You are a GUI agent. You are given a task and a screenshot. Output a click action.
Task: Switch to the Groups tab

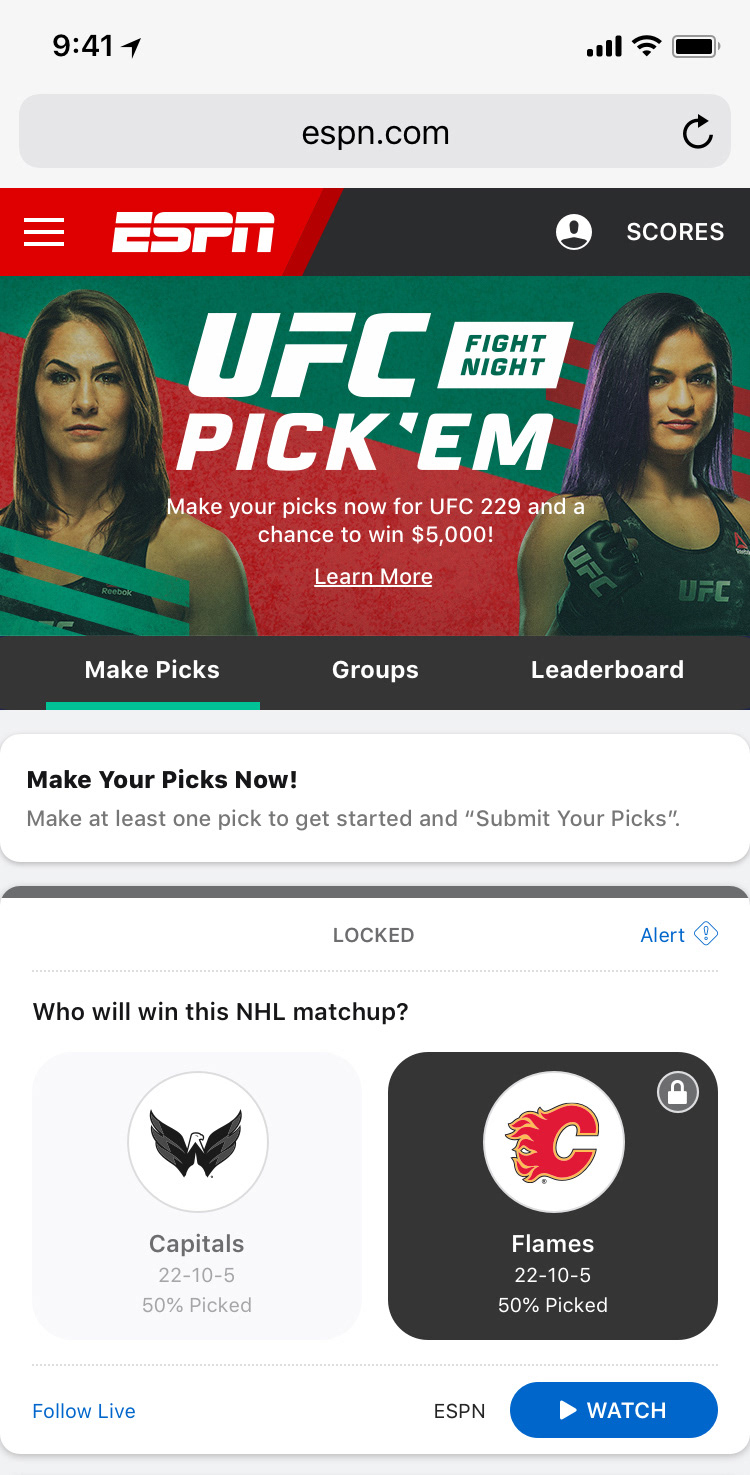pyautogui.click(x=375, y=670)
